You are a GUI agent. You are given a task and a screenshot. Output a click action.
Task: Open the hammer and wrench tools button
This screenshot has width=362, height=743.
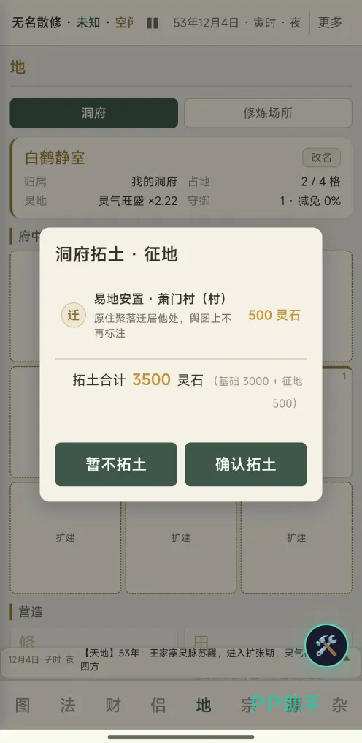[326, 645]
